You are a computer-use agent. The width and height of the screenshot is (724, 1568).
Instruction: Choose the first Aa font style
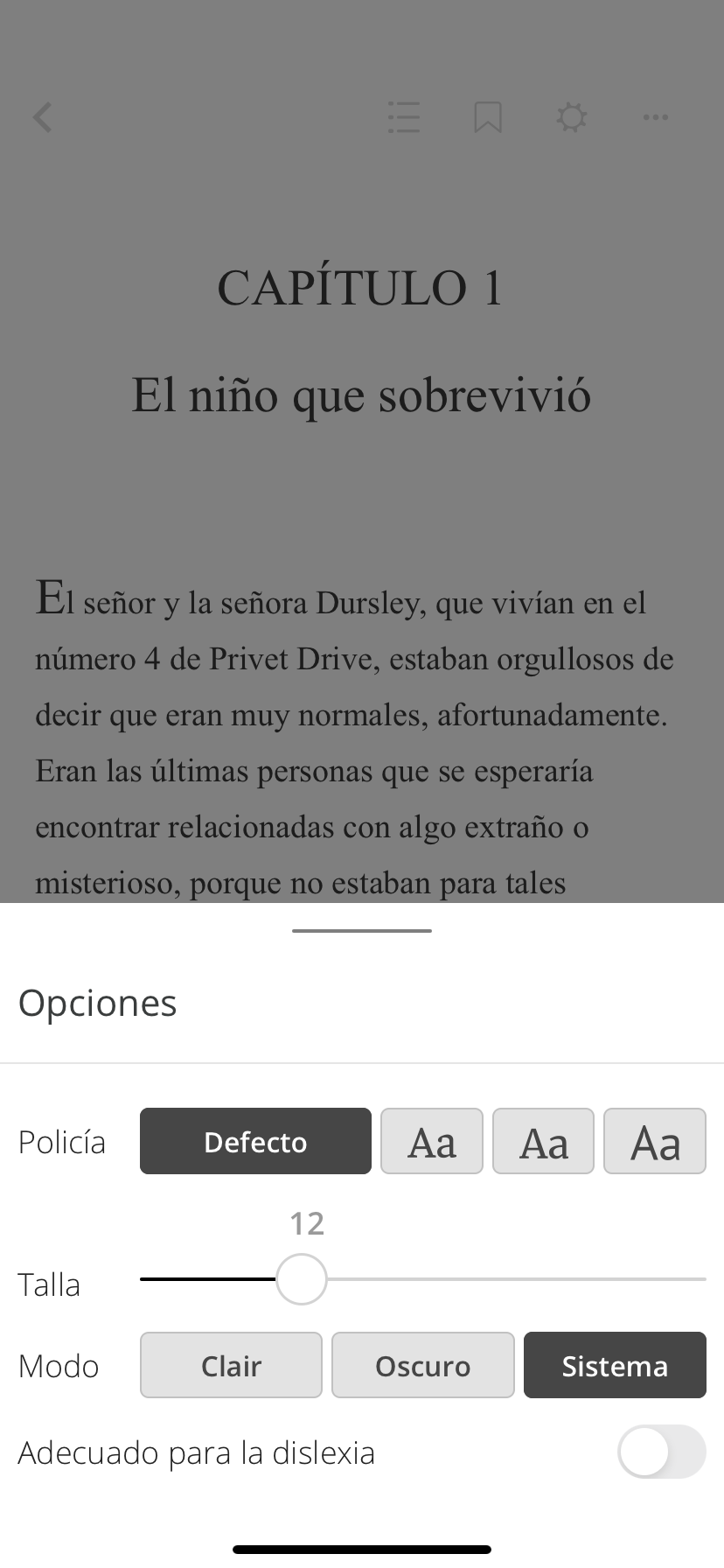tap(432, 1141)
